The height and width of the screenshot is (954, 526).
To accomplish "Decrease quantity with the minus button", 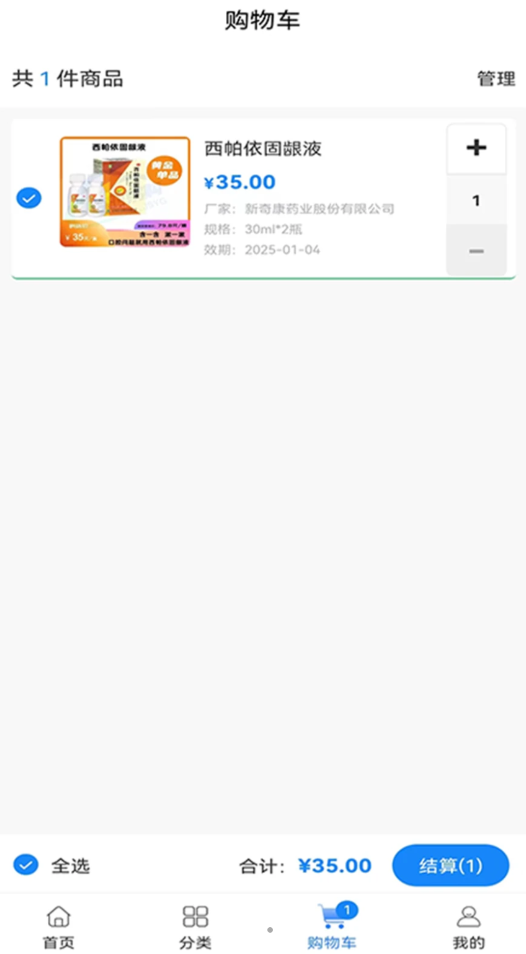I will click(476, 251).
